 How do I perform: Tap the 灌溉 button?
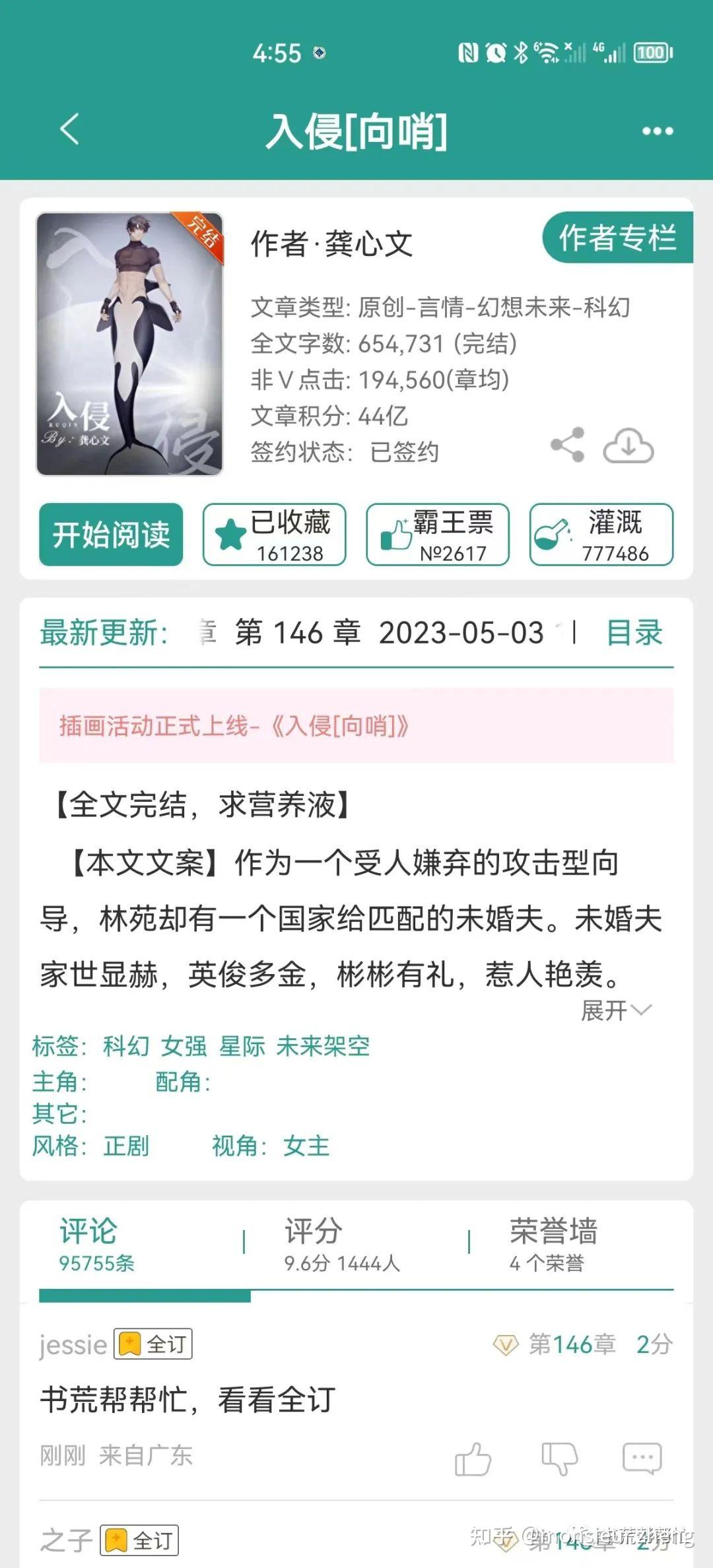pyautogui.click(x=601, y=535)
